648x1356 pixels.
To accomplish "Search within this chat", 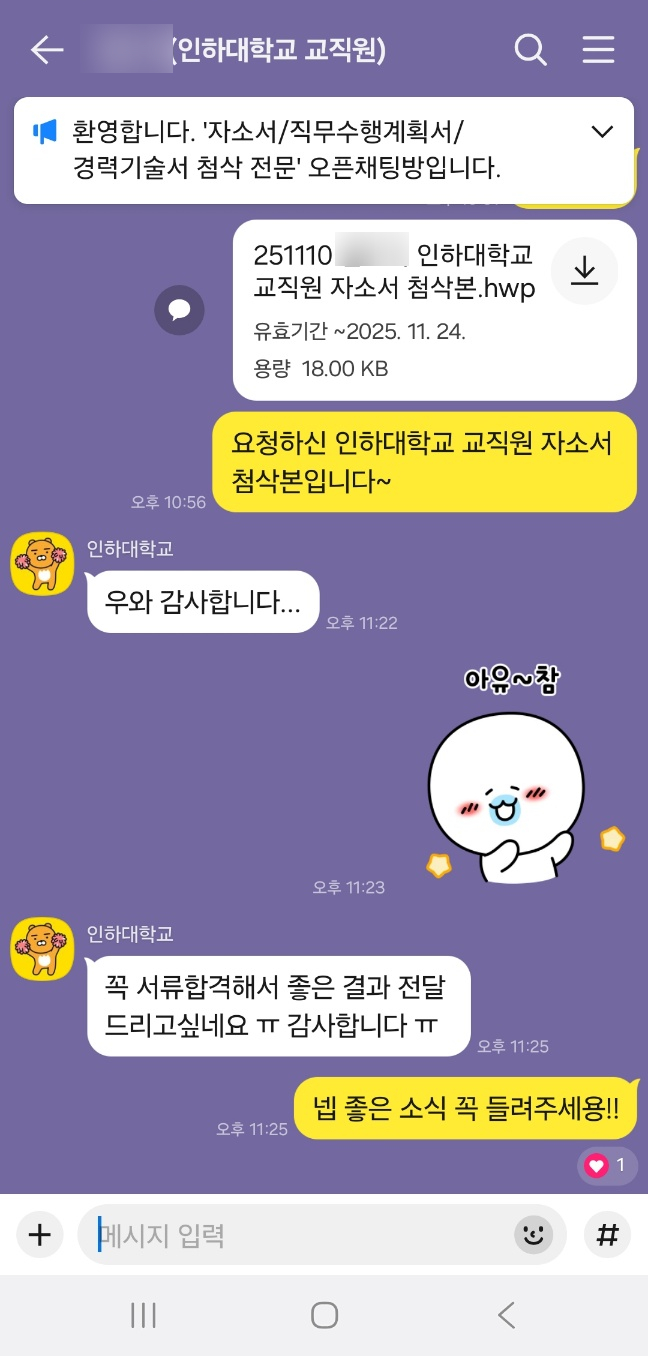I will [530, 50].
